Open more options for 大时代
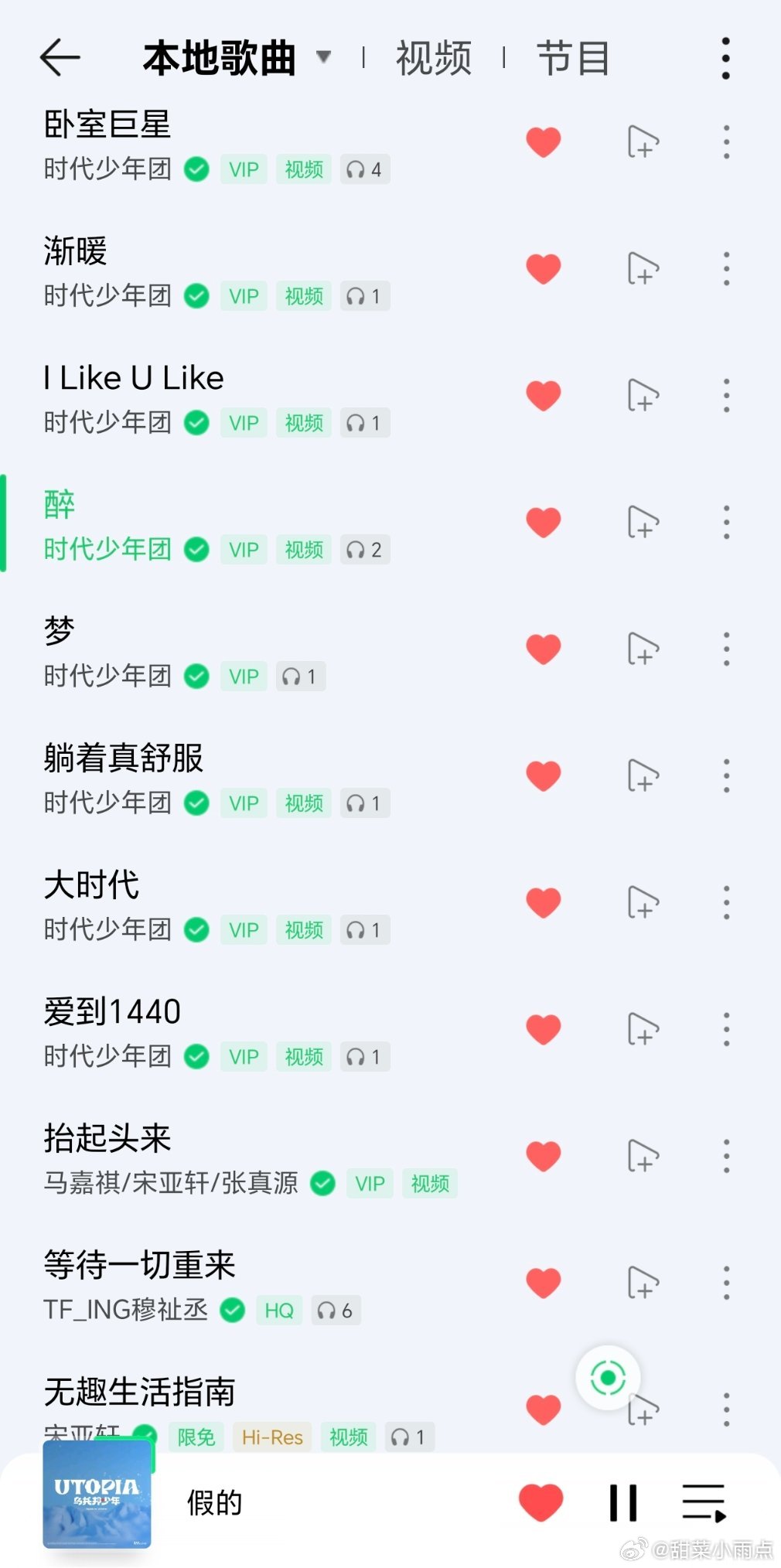Viewport: 781px width, 1568px height. 725,902
